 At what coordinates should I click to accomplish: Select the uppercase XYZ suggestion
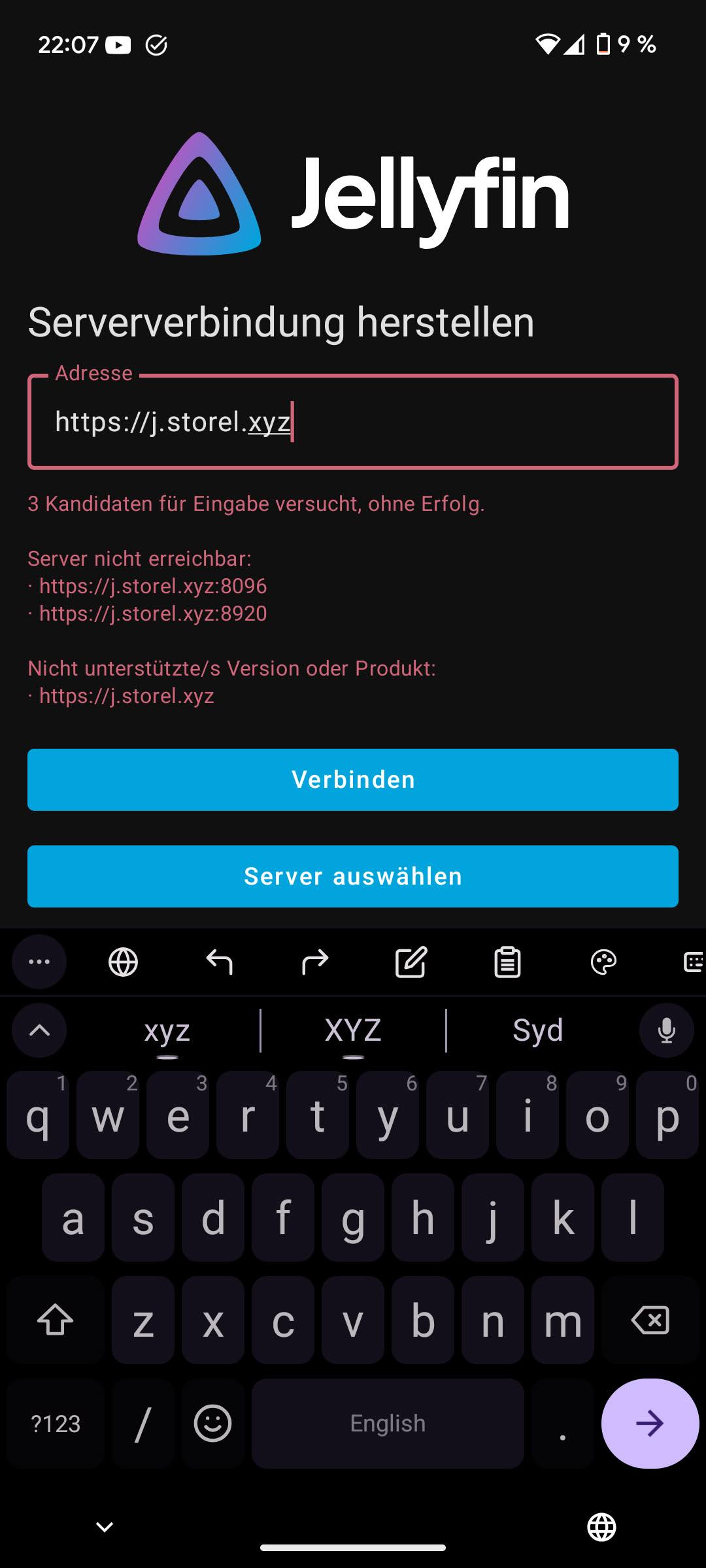coord(353,1030)
